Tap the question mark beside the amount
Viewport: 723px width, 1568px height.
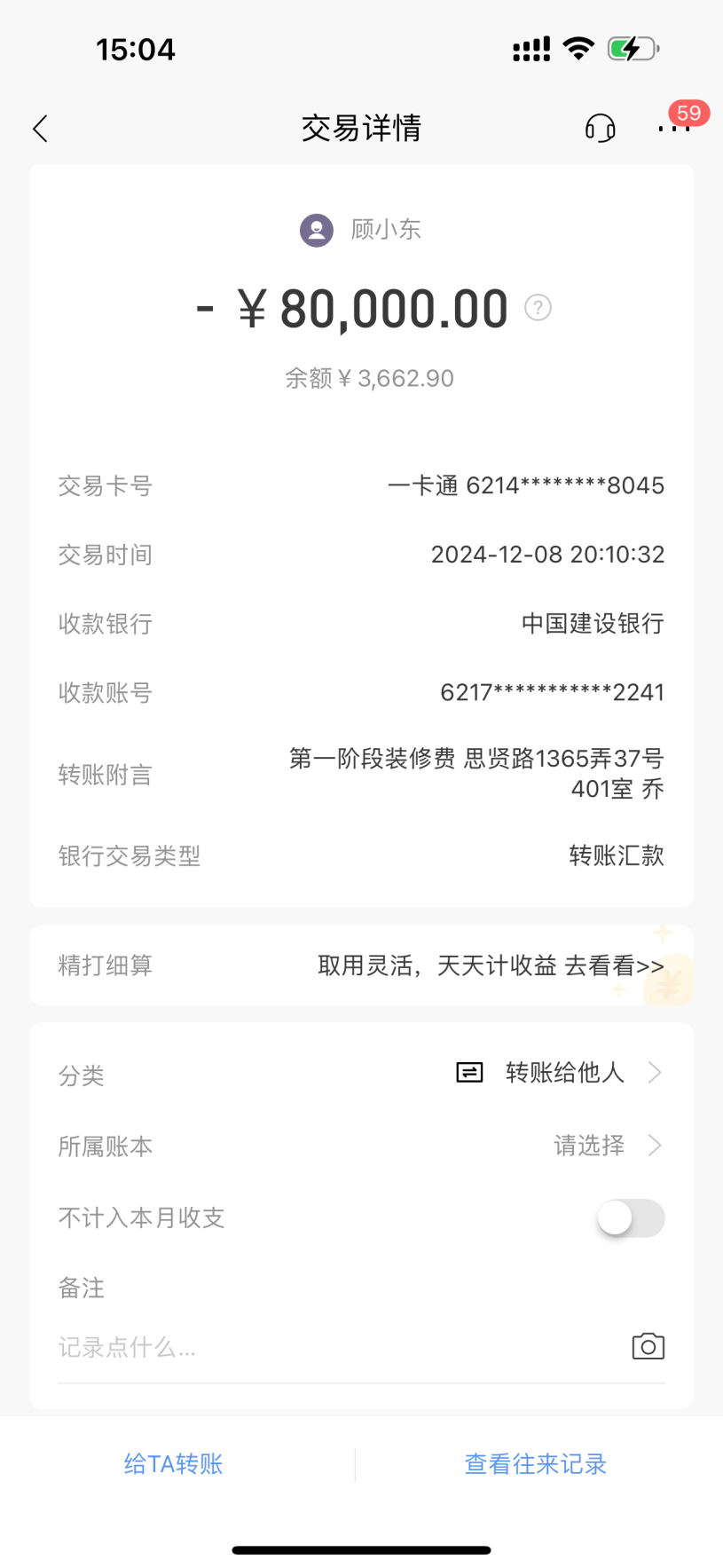click(x=538, y=308)
